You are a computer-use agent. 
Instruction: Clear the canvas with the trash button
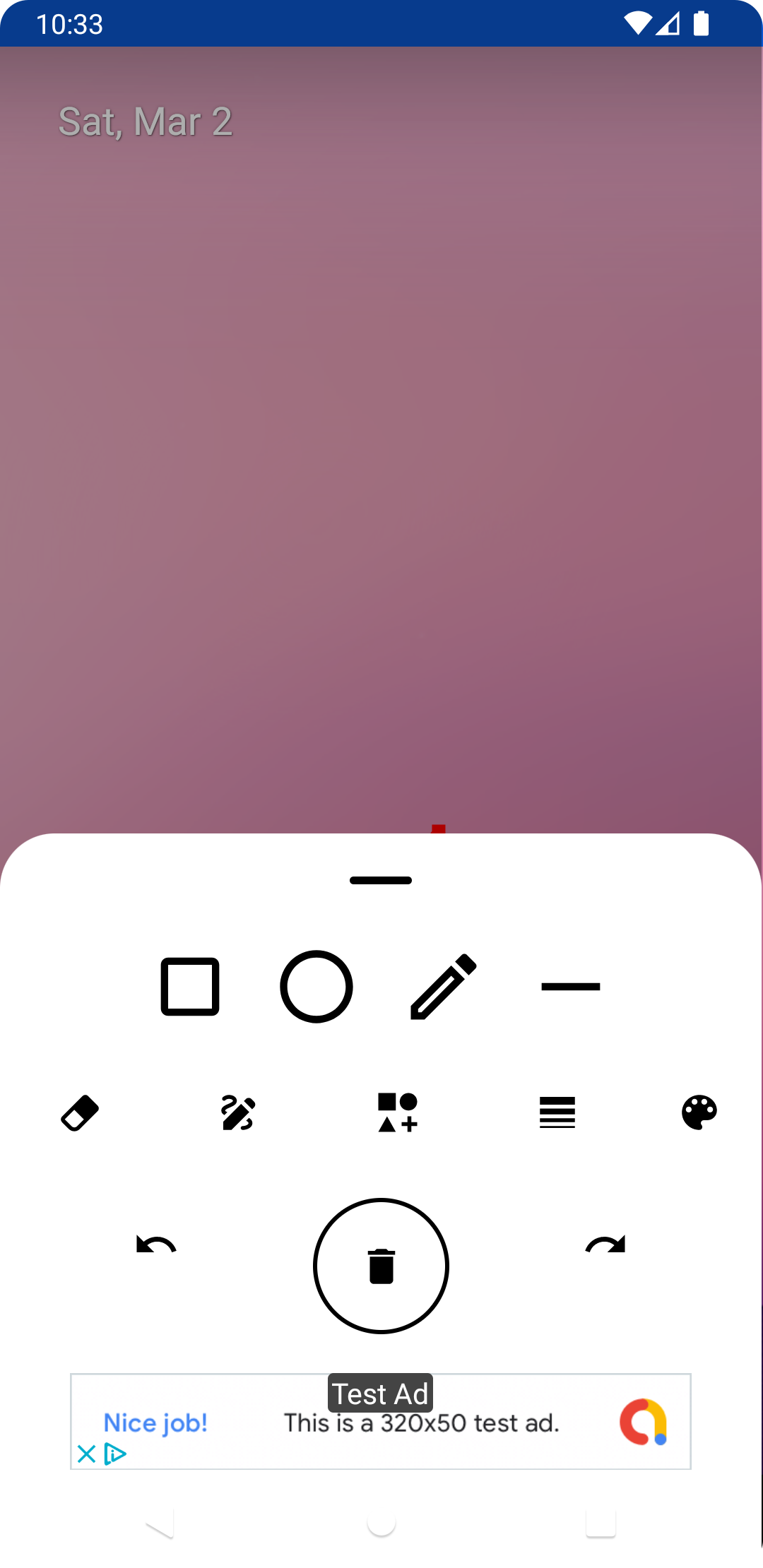pyautogui.click(x=381, y=1266)
